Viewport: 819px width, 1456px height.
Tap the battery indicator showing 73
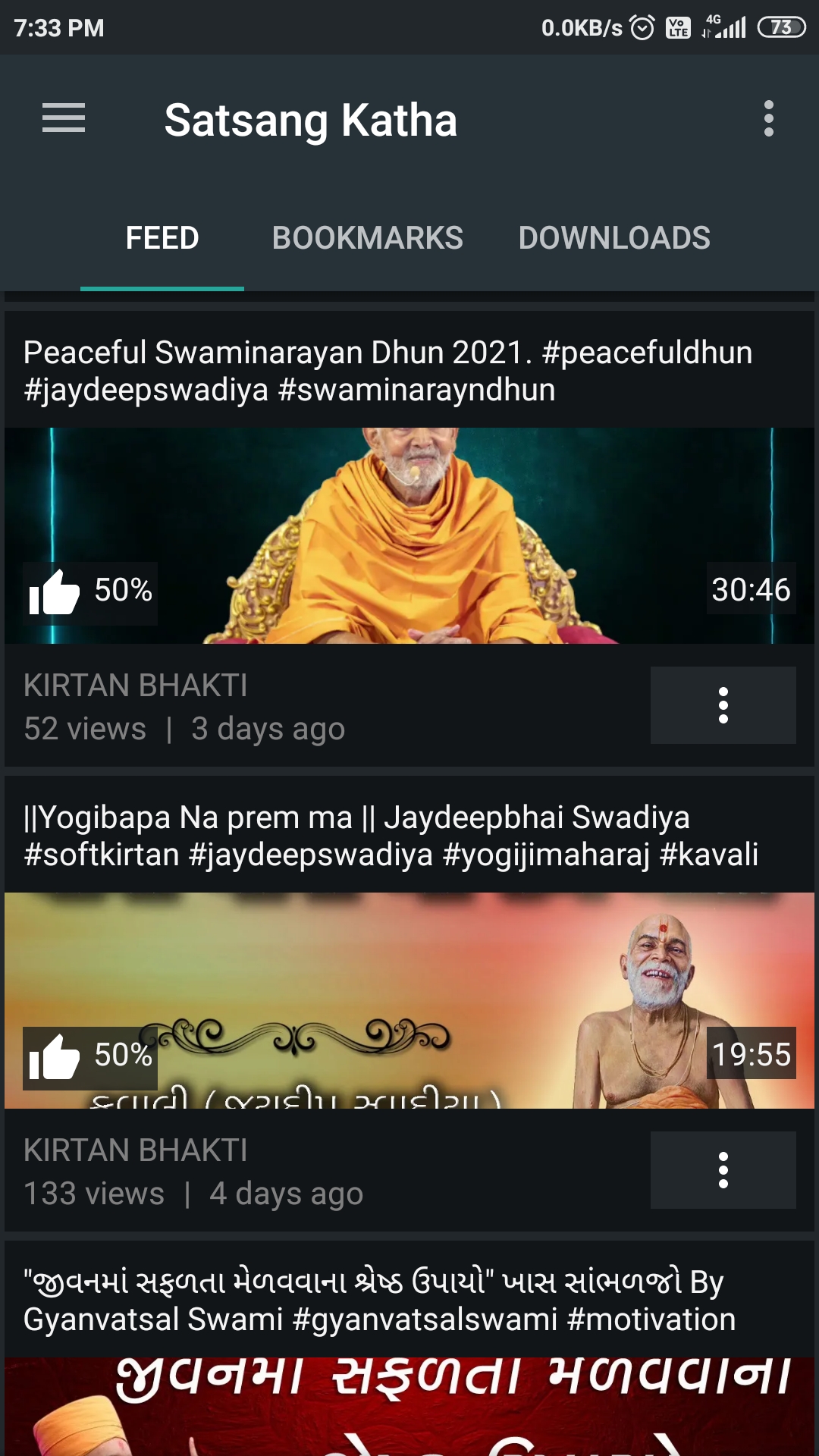point(783,27)
